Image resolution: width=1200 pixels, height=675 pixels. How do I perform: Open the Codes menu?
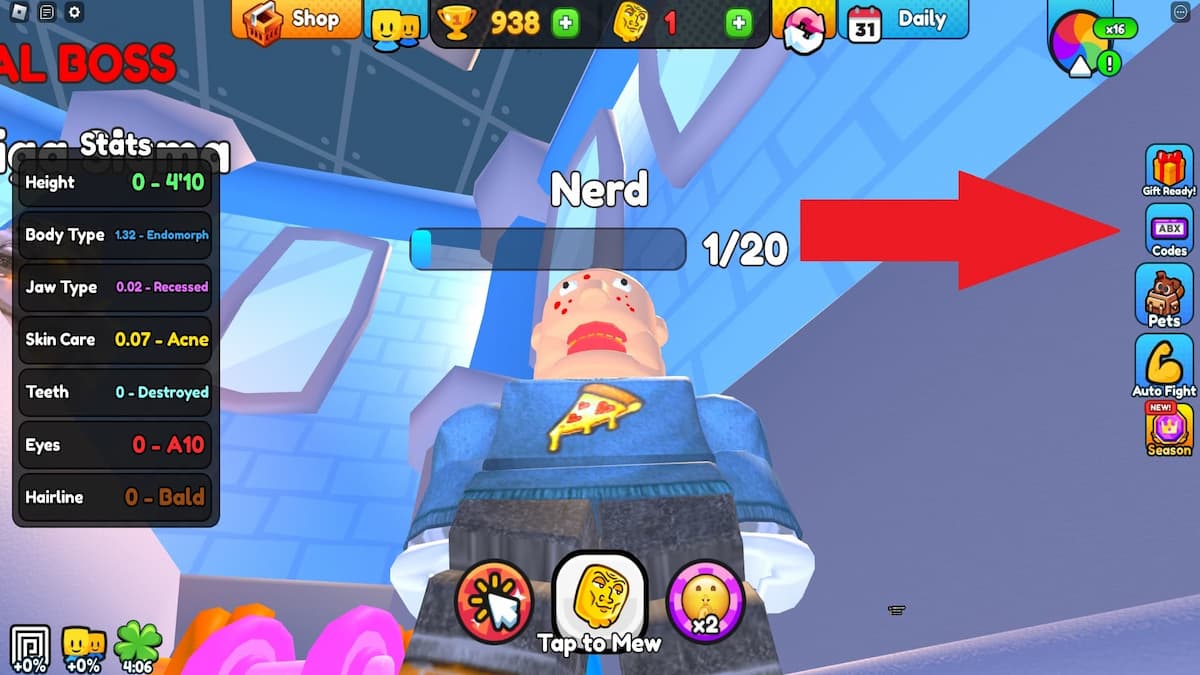point(1168,231)
